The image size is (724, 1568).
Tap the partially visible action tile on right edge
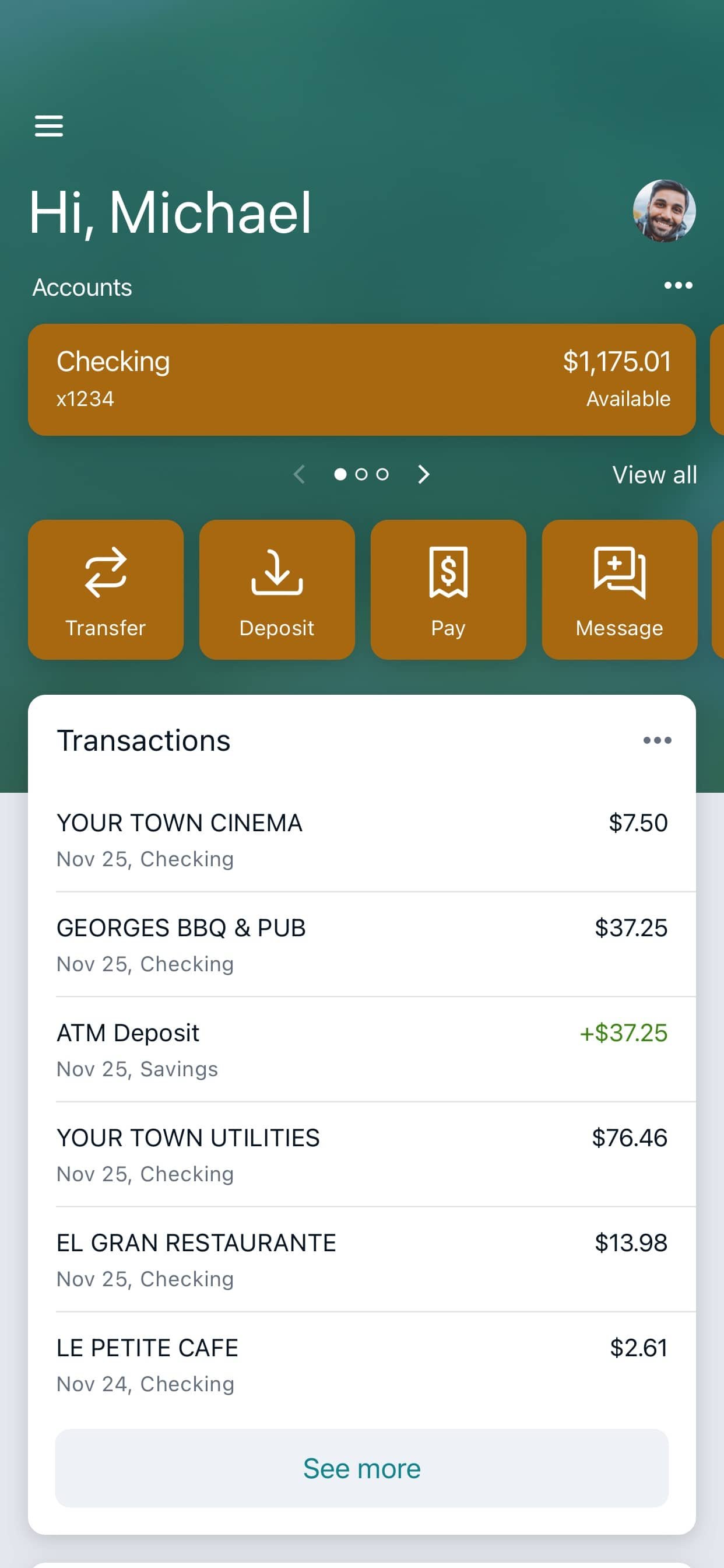click(720, 589)
